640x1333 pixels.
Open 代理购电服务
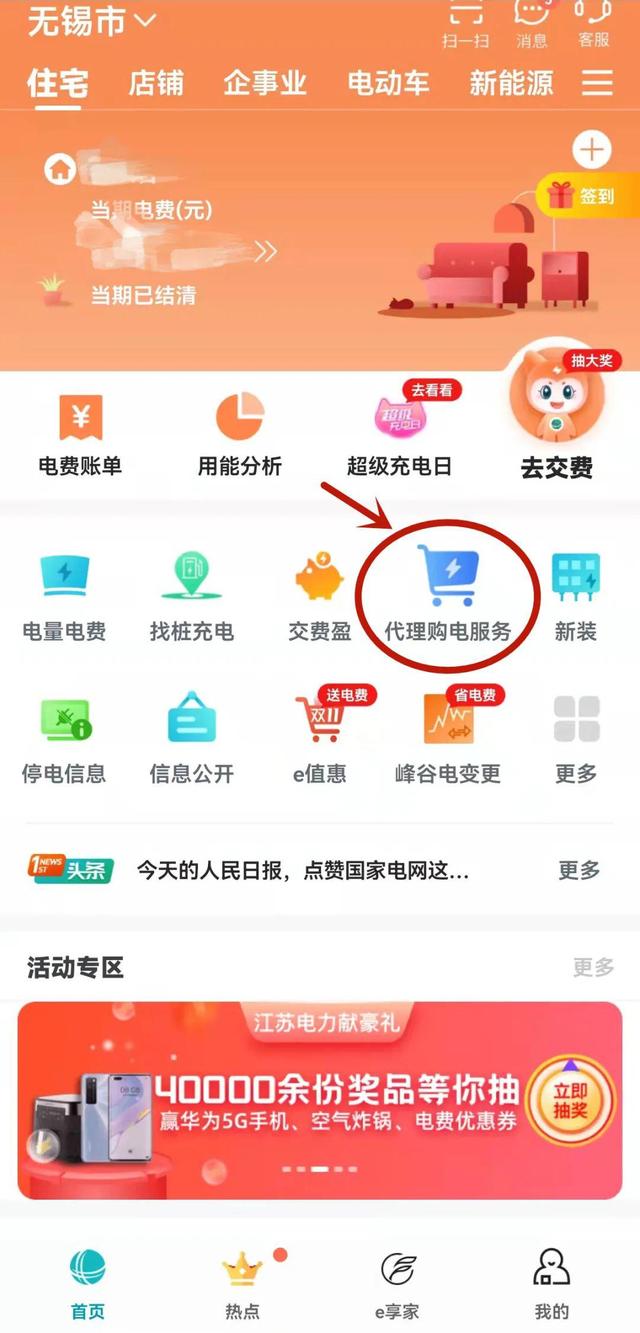coord(448,590)
